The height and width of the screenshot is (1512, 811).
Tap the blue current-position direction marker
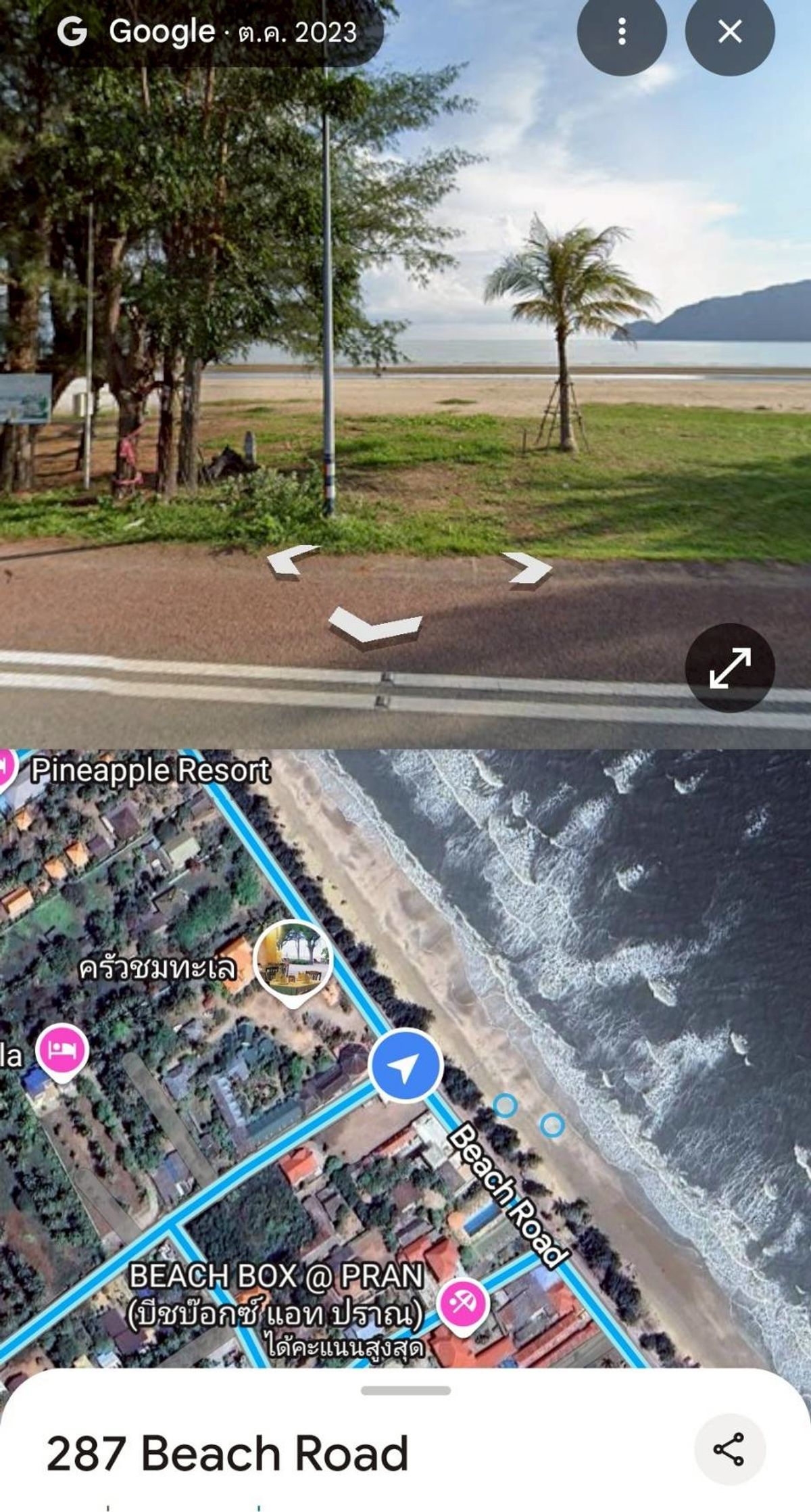405,1066
